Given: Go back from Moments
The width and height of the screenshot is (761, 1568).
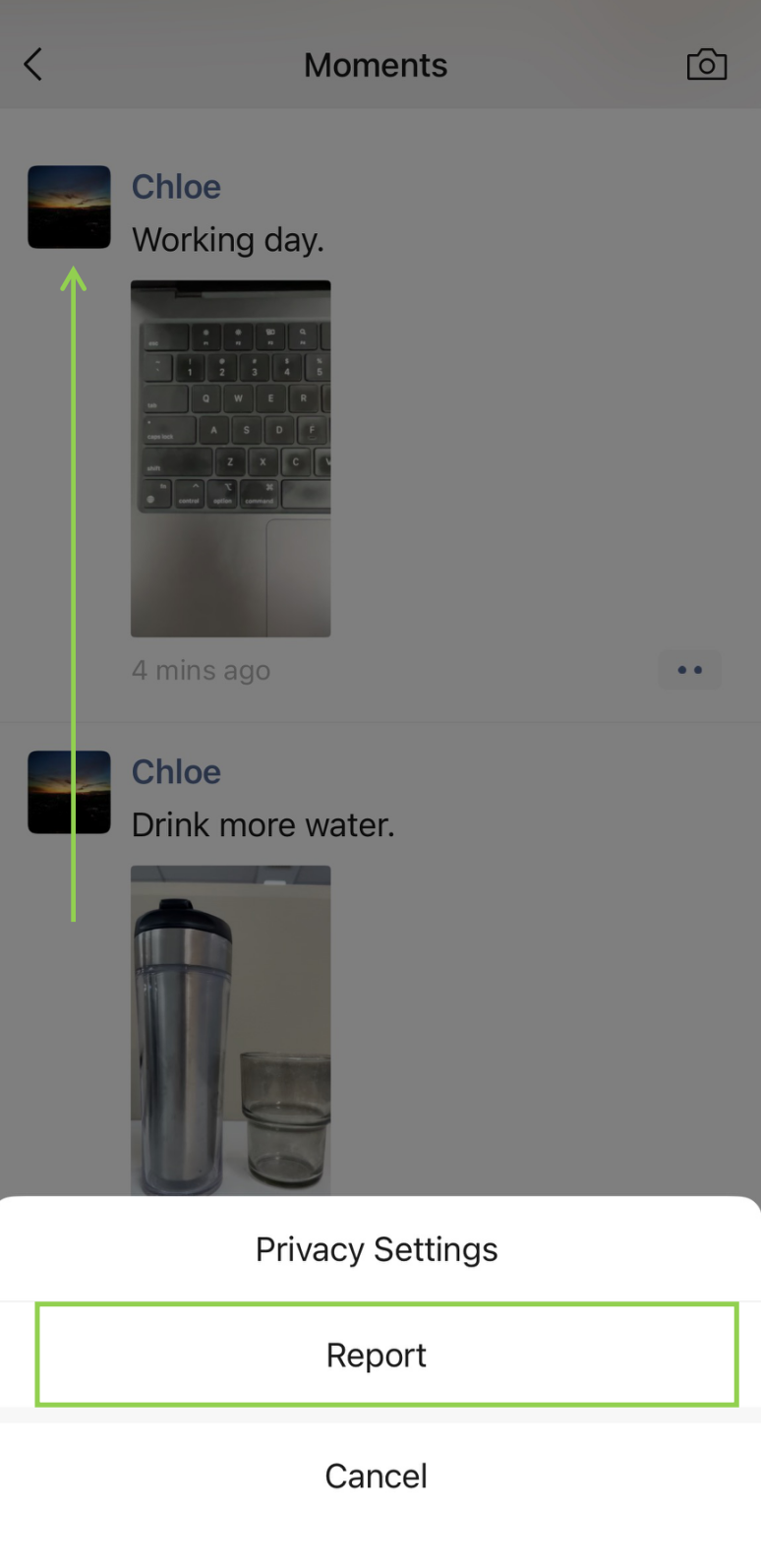Looking at the screenshot, I should point(33,65).
